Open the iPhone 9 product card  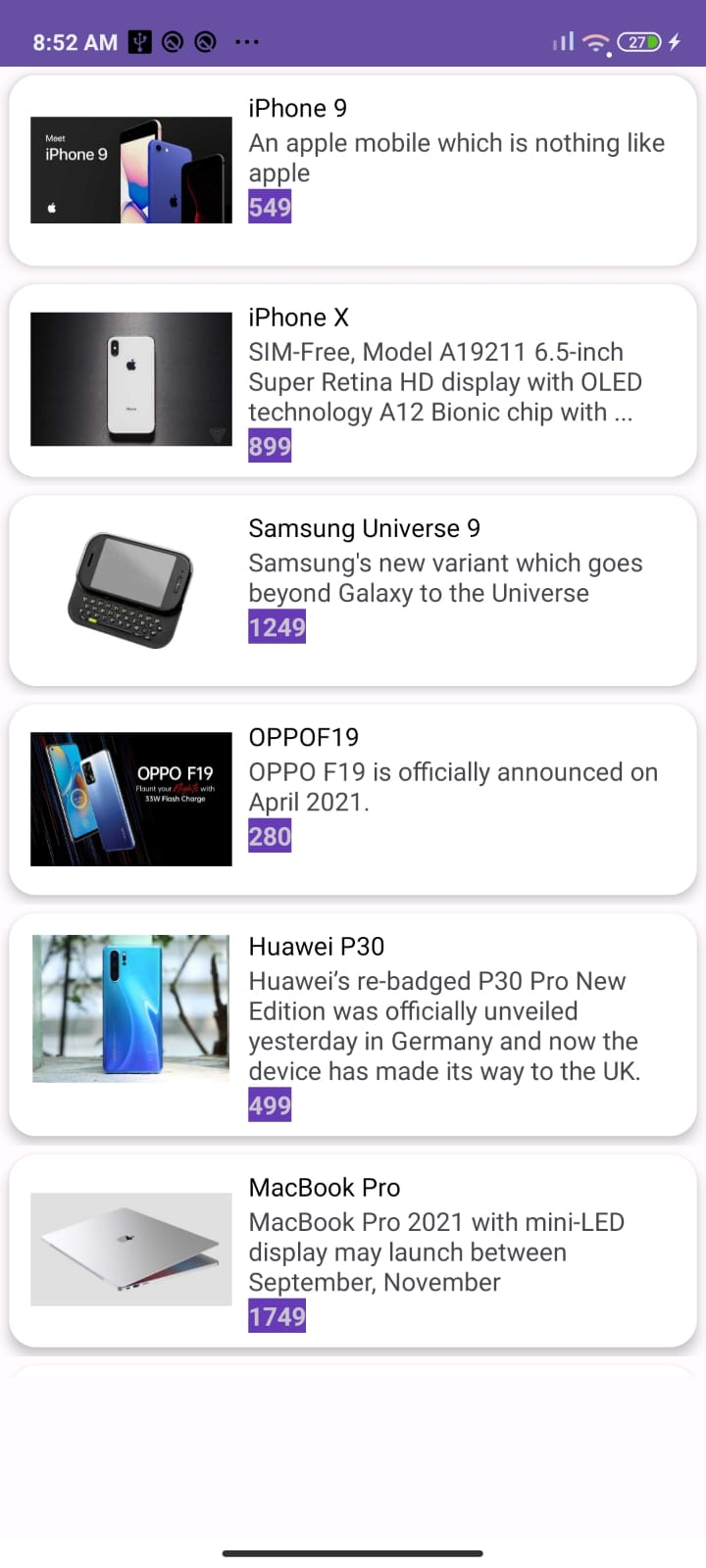[x=353, y=170]
